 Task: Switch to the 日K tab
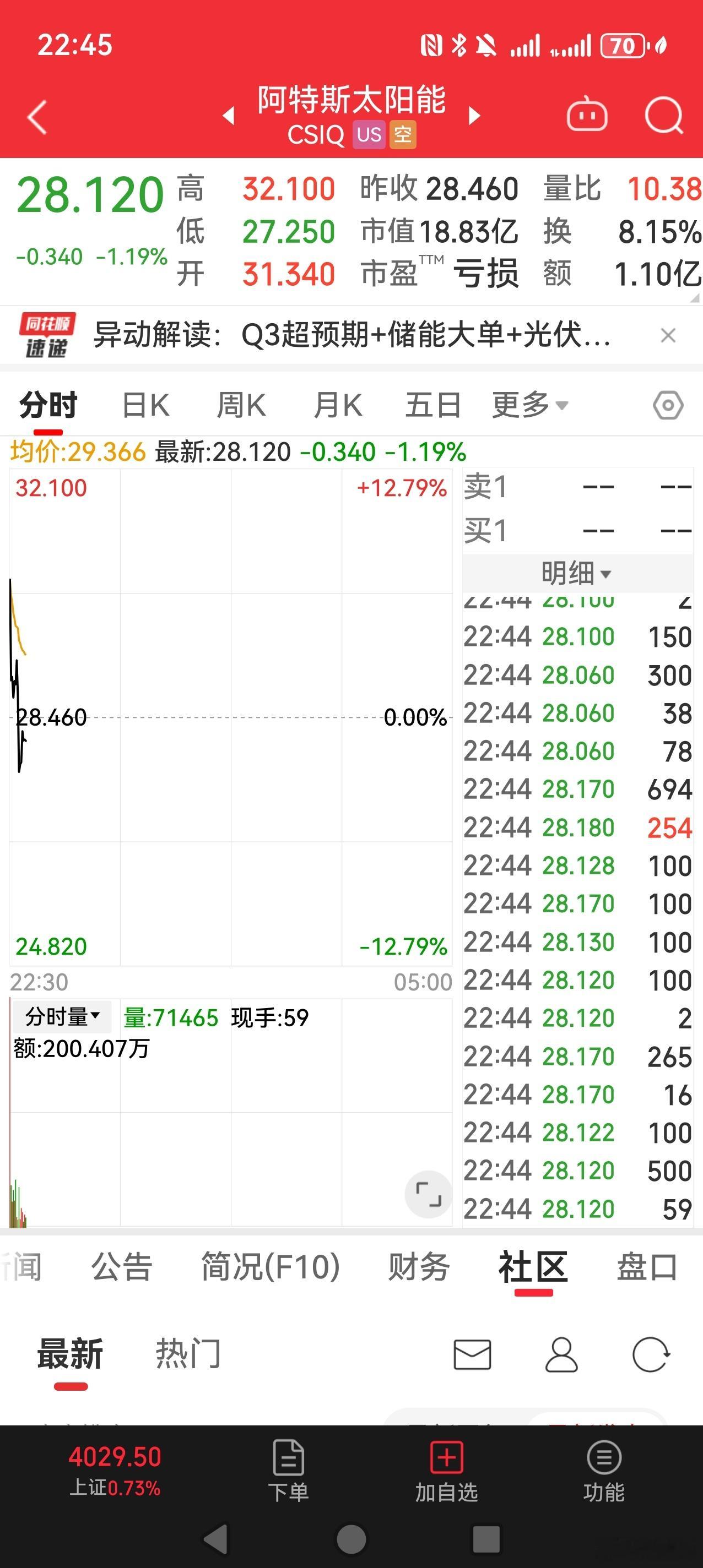pos(144,404)
